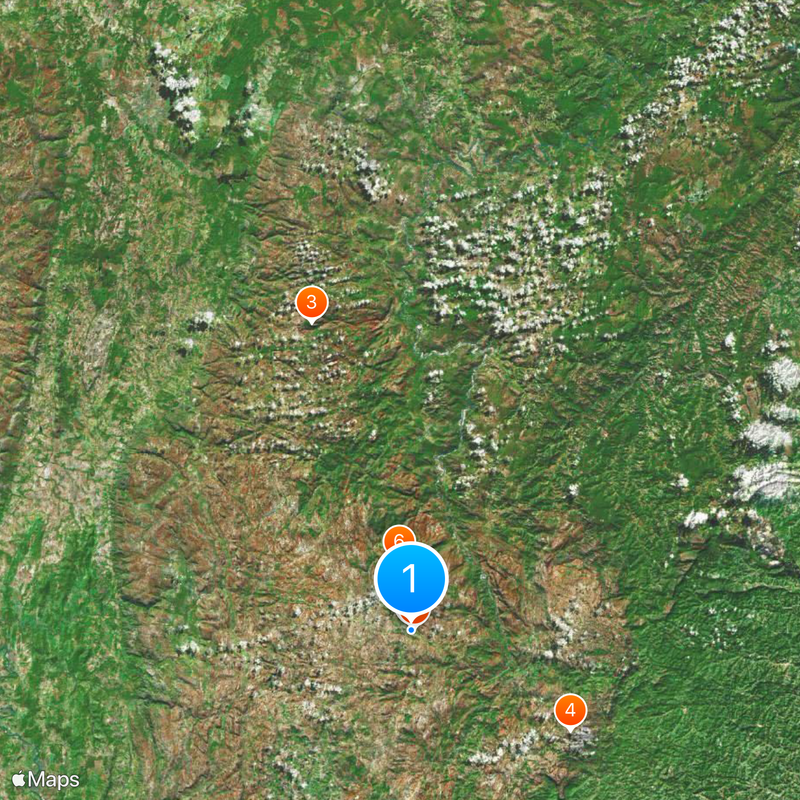Select the large blue pin numbered 1
Screen dimensions: 800x800
point(411,579)
